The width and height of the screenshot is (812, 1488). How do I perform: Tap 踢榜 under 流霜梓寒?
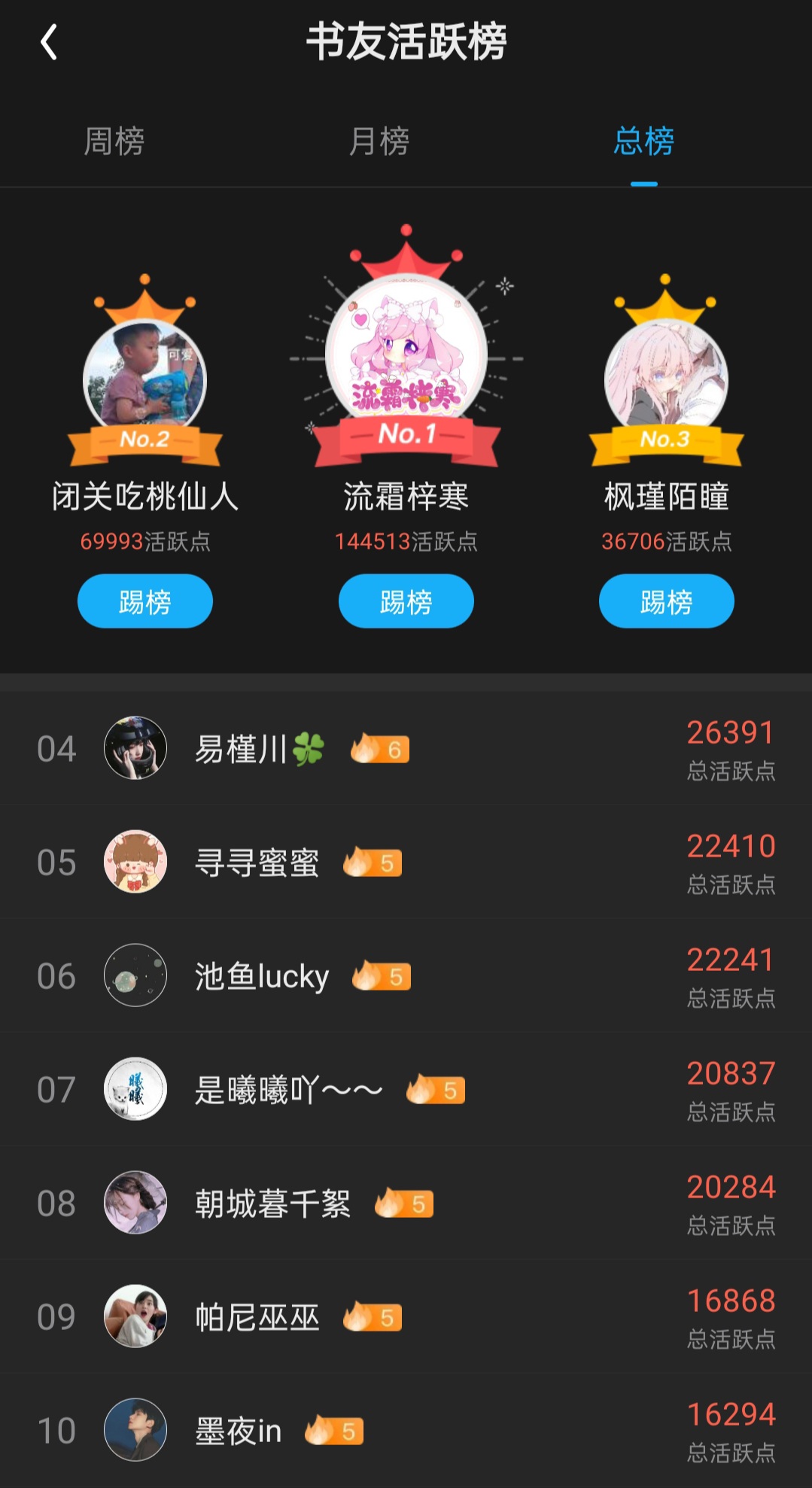(406, 601)
